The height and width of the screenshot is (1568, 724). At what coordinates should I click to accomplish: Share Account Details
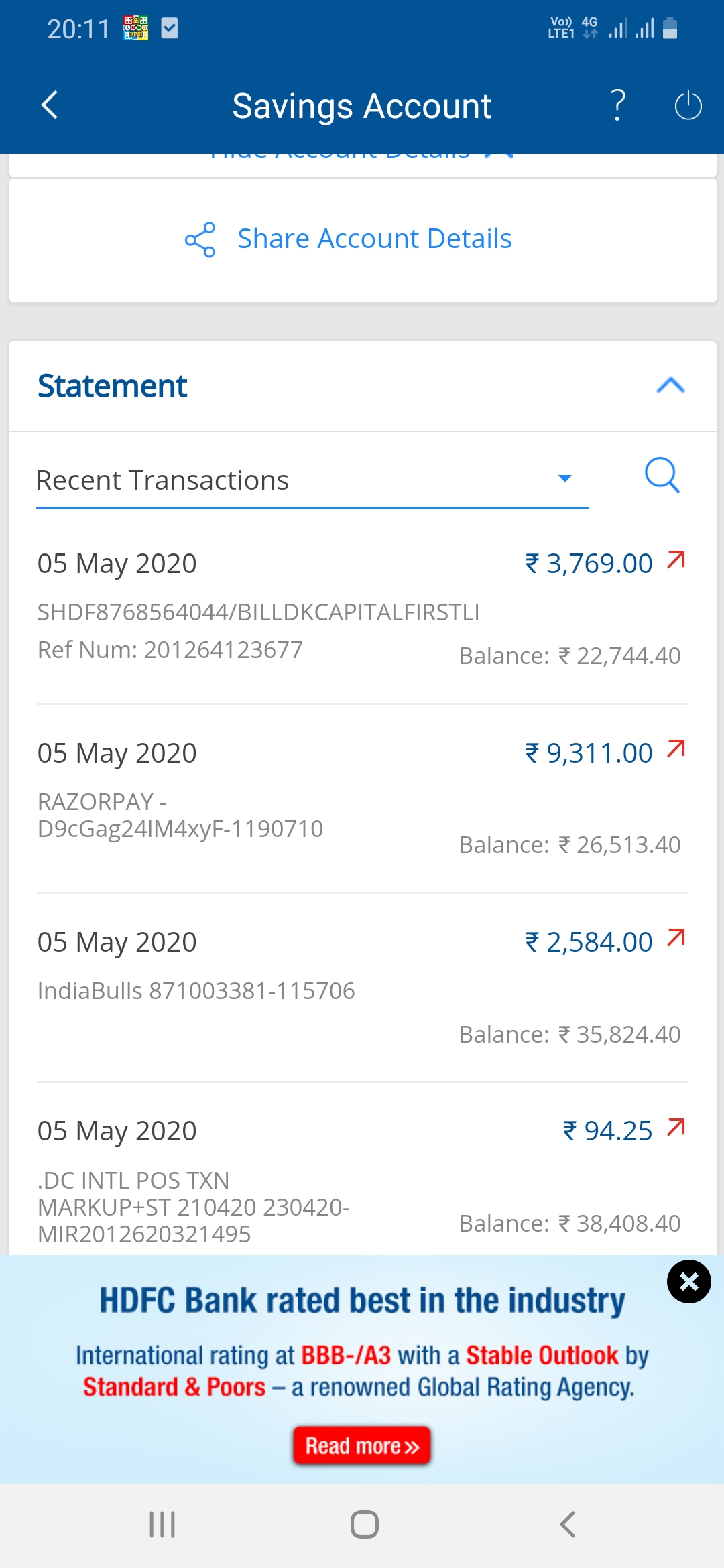click(349, 239)
